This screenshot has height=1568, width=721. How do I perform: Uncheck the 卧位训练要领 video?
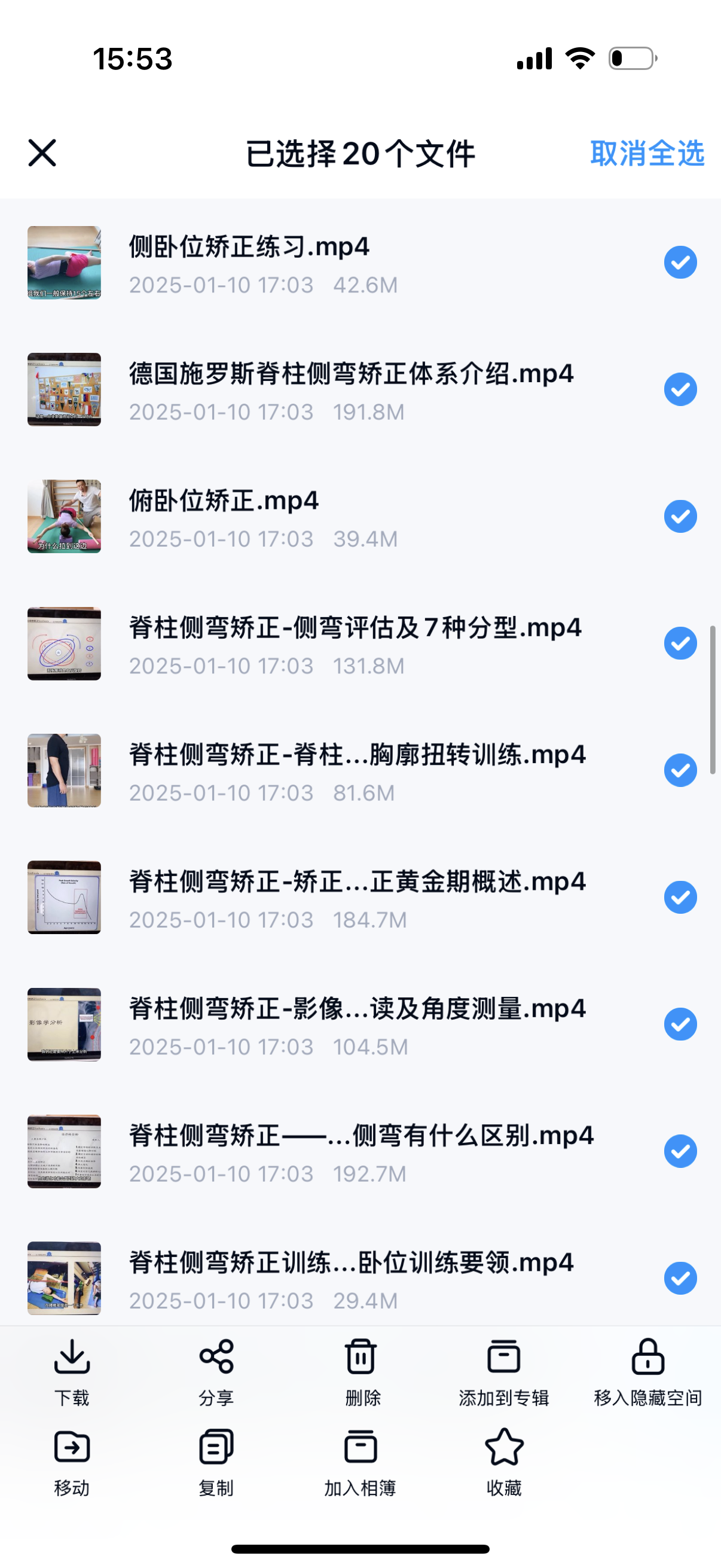tap(680, 1279)
